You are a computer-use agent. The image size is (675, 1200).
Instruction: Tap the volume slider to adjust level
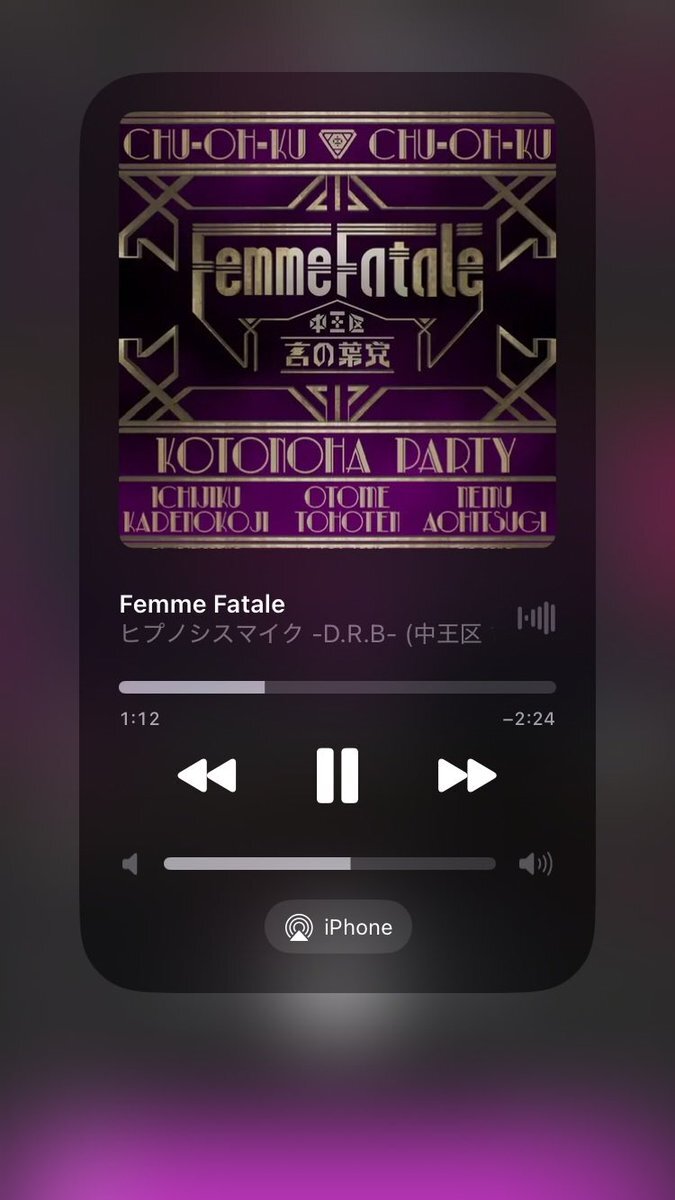coord(329,864)
